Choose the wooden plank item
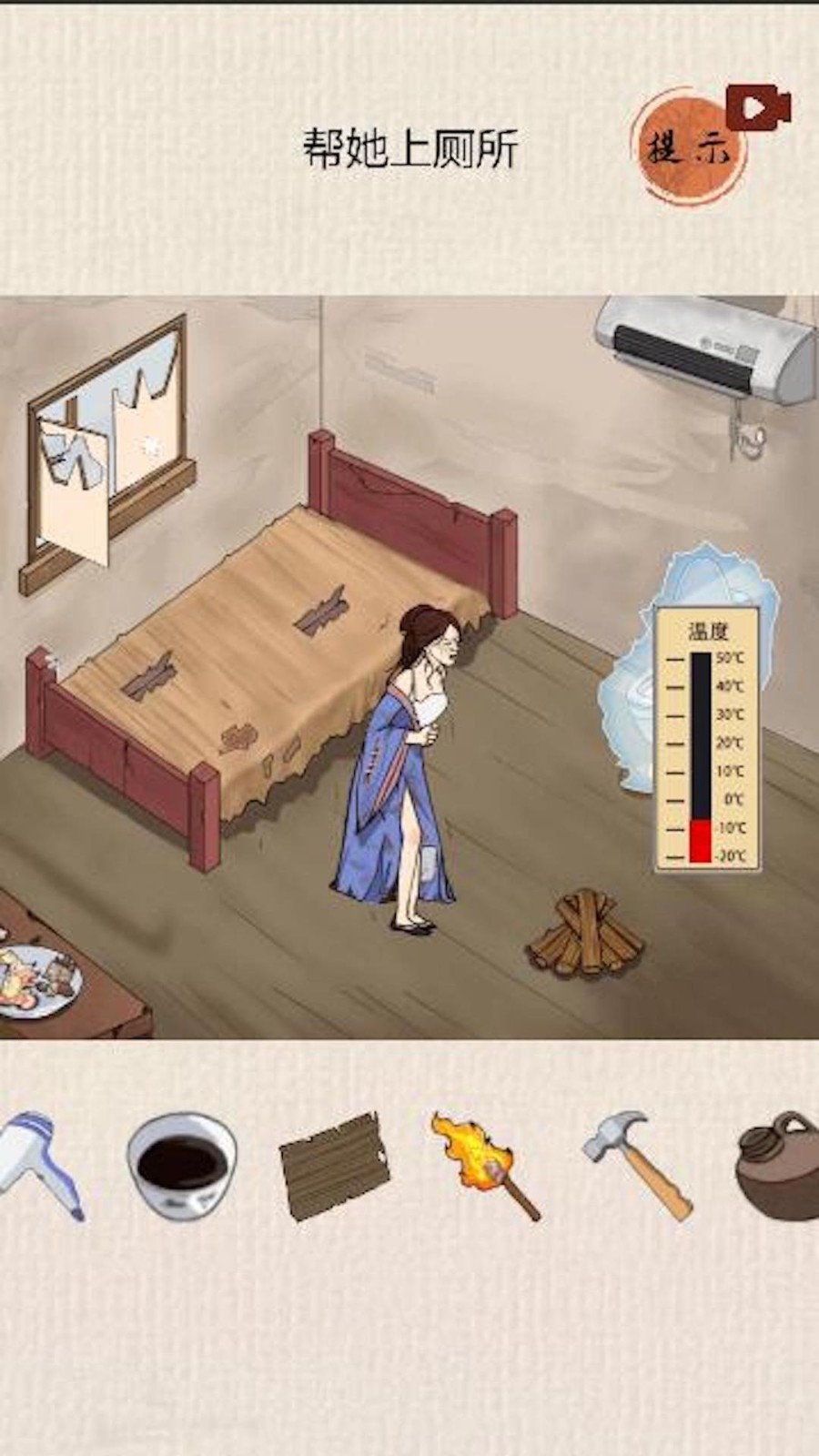 [334, 1165]
